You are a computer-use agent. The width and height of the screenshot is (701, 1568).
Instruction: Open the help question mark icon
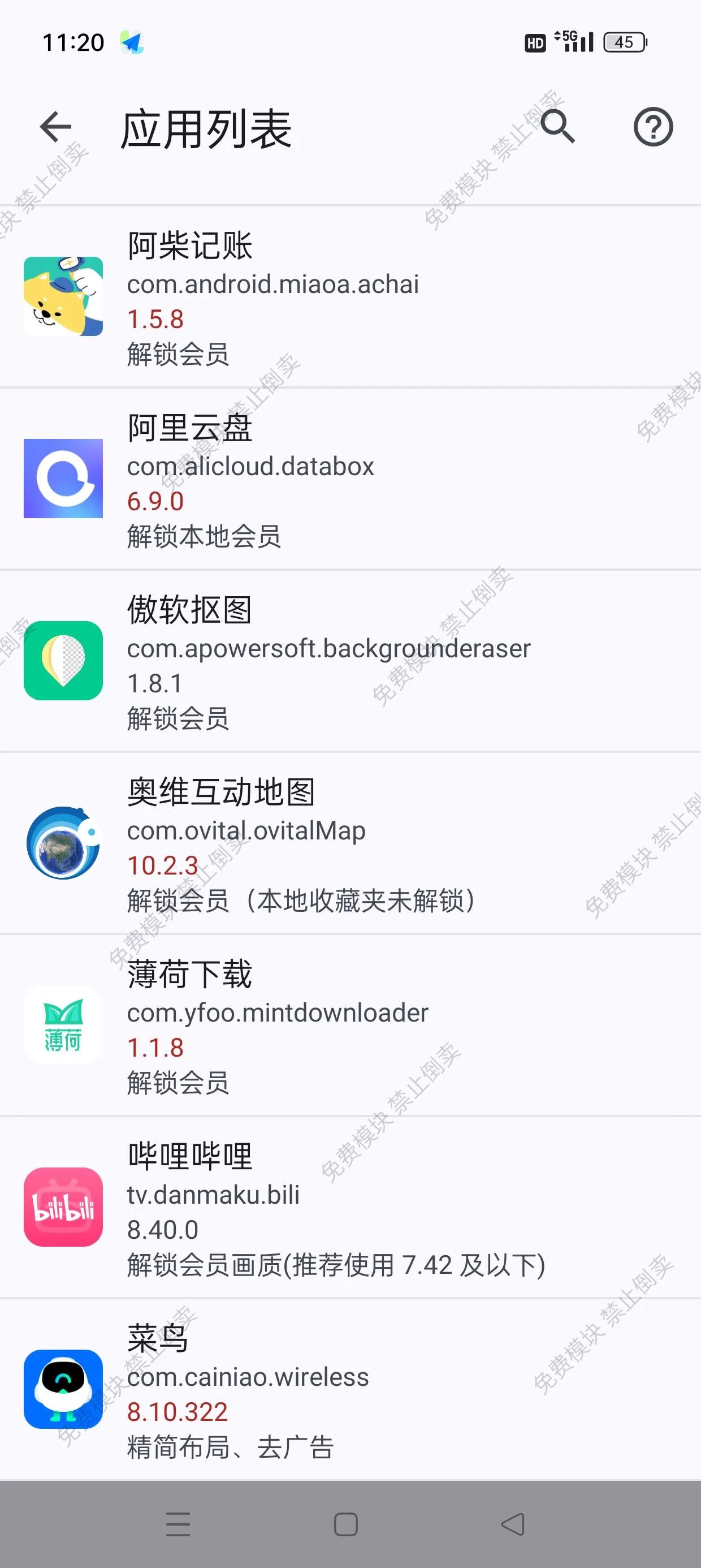(x=653, y=127)
